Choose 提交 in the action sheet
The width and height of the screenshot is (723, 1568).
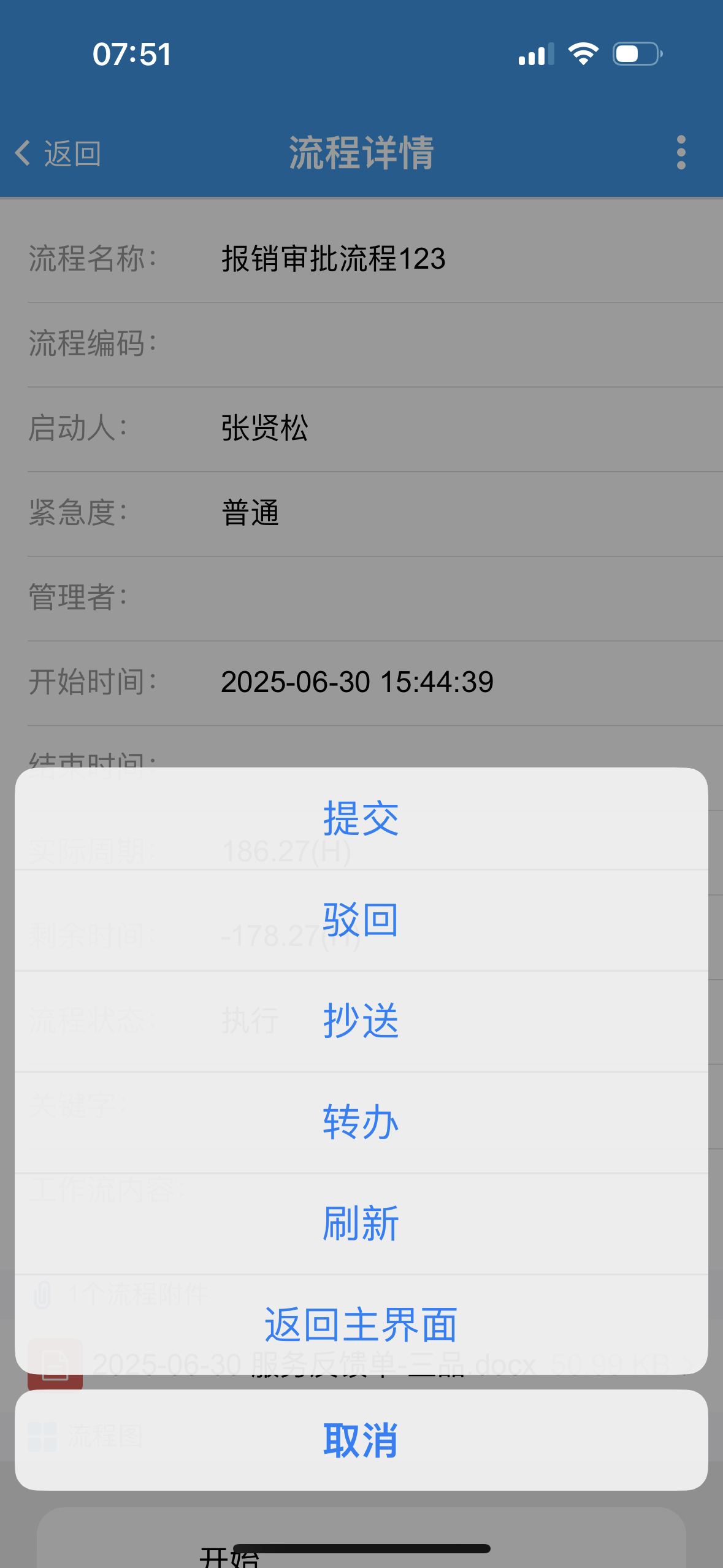coord(361,818)
